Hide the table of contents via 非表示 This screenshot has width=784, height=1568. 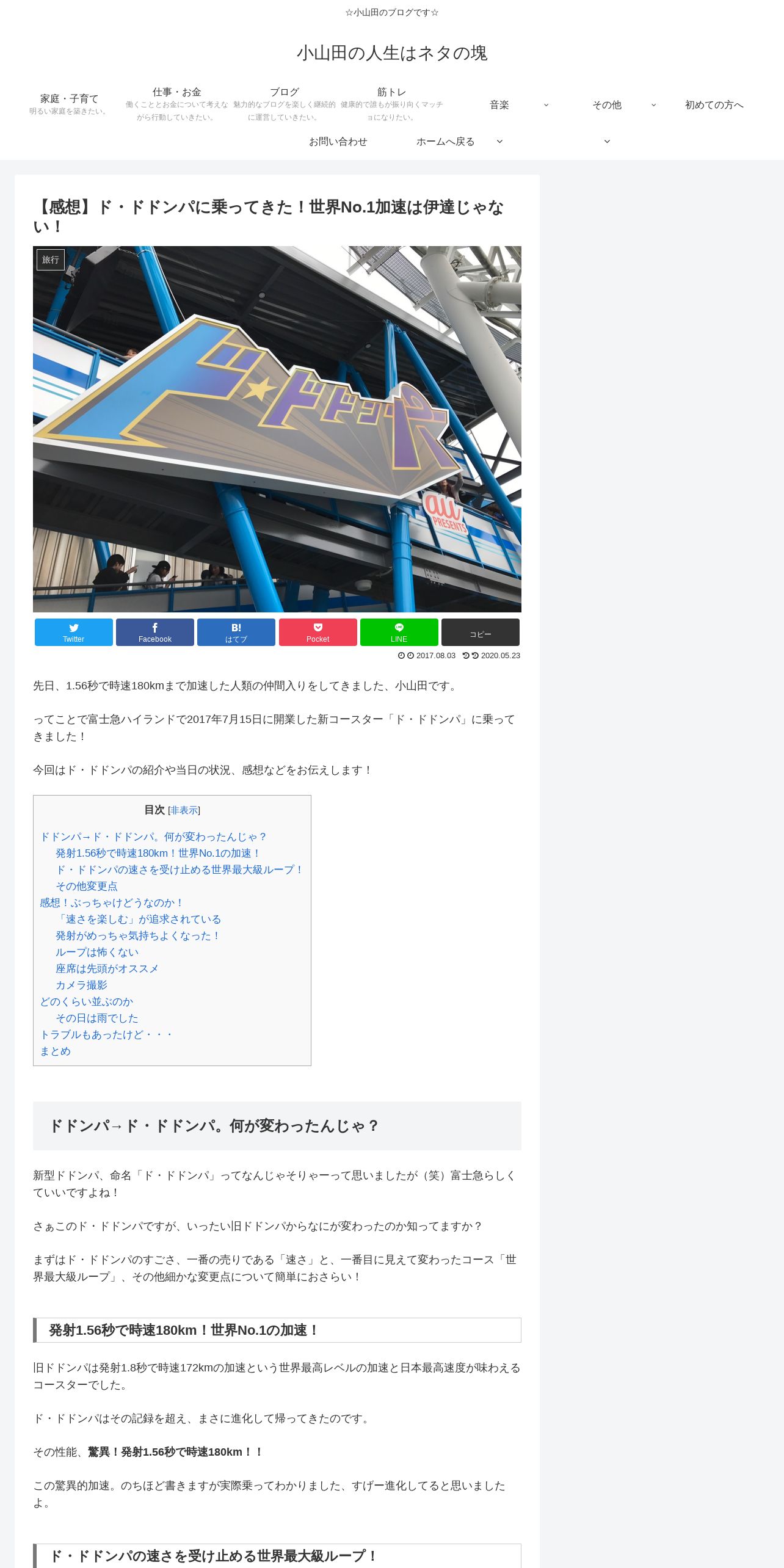point(184,810)
